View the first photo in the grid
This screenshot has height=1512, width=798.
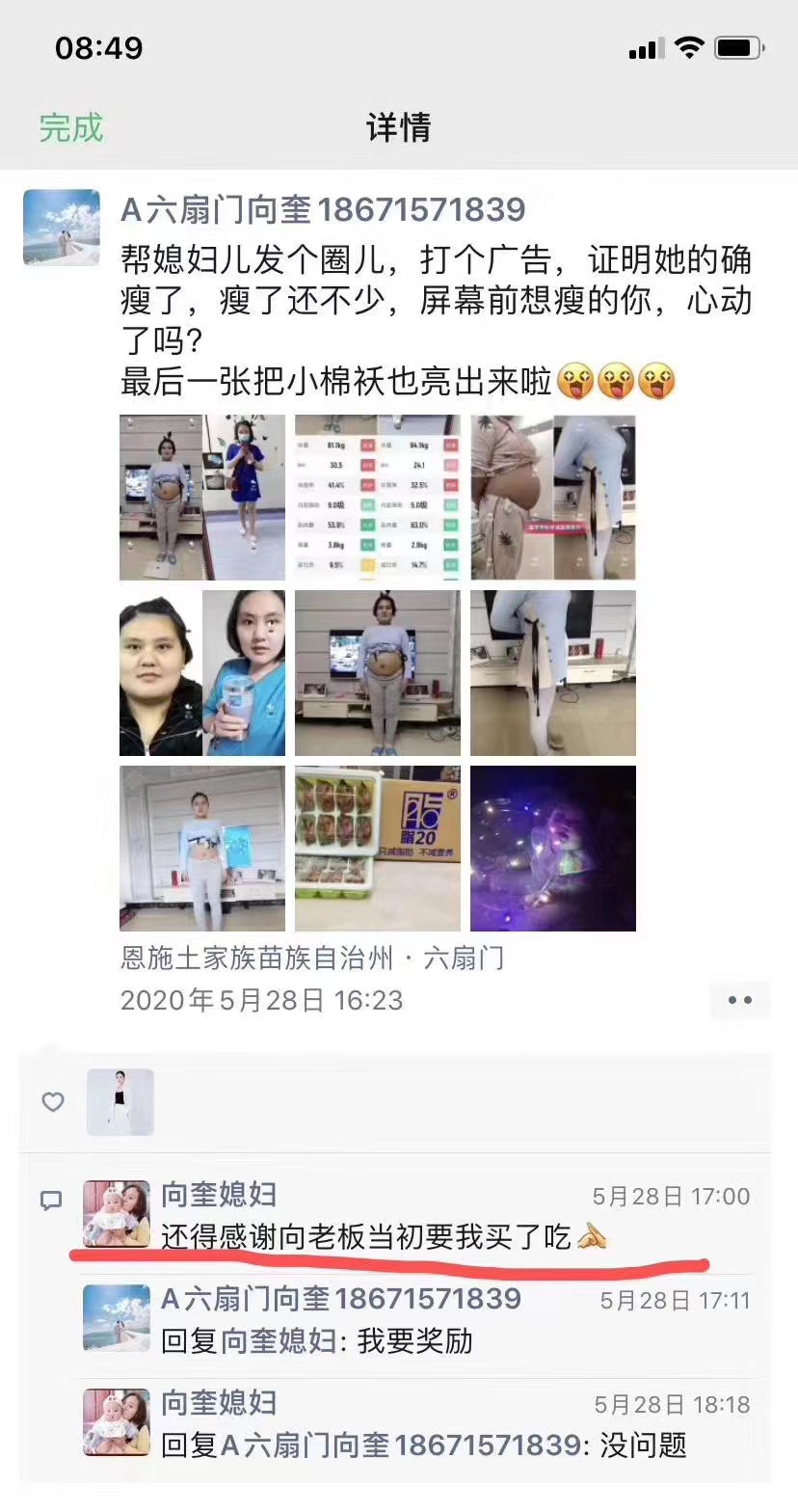pyautogui.click(x=202, y=498)
